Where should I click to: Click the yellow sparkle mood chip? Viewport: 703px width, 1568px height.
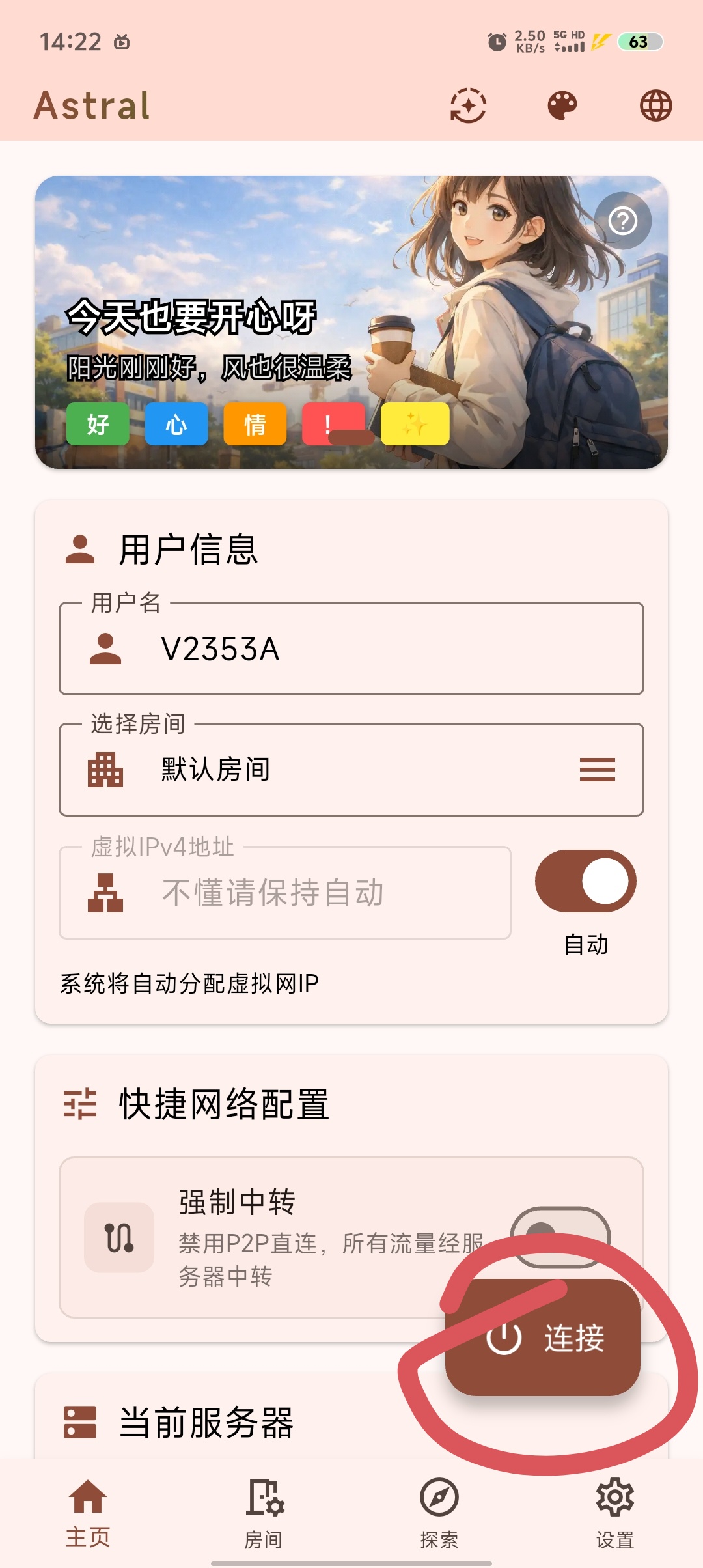414,424
